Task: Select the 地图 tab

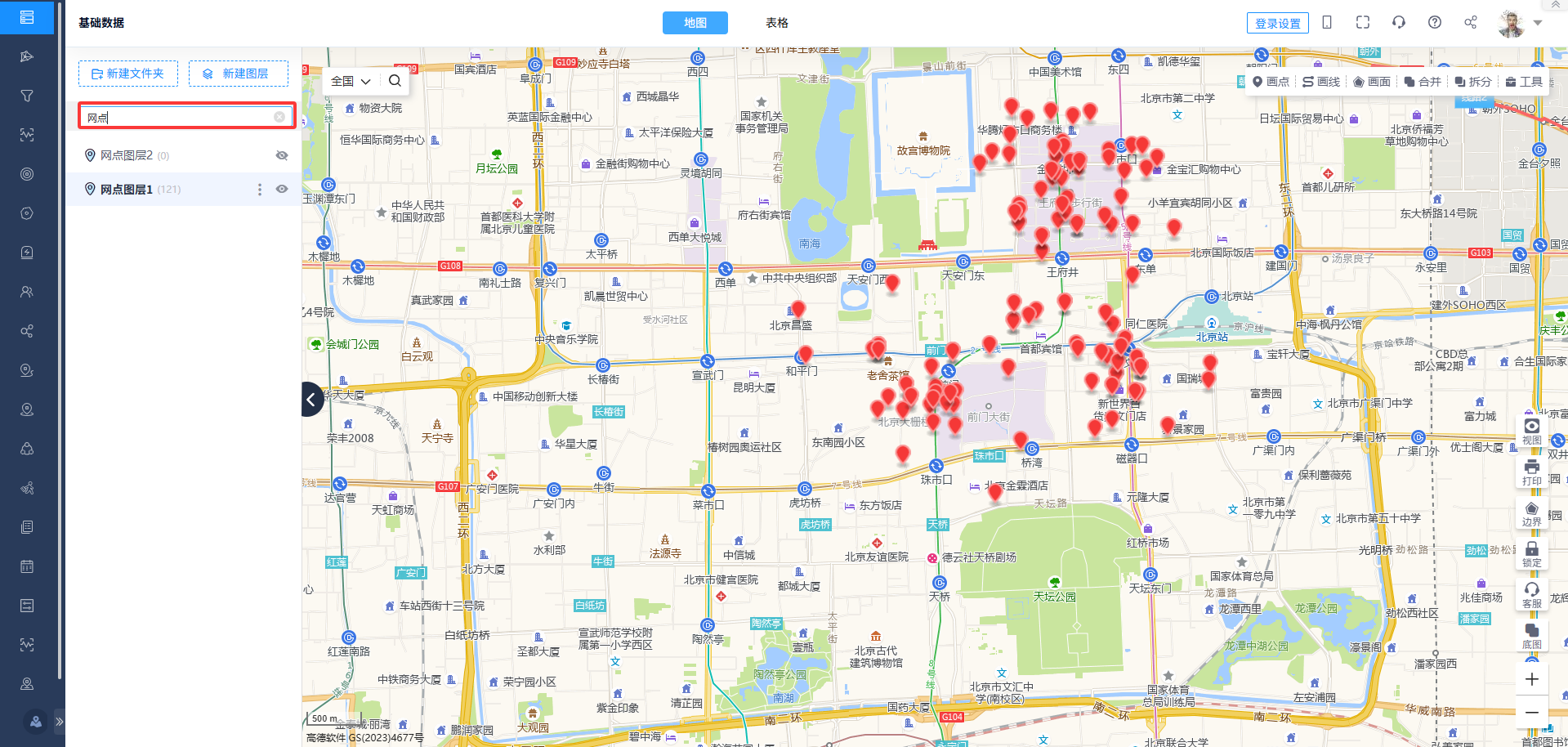Action: (x=695, y=23)
